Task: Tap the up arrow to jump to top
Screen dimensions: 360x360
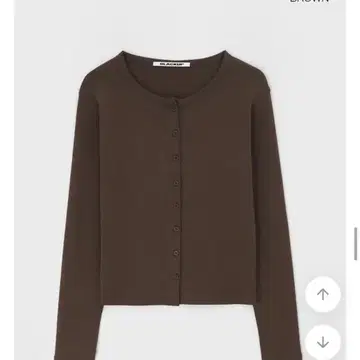Action: tap(323, 294)
